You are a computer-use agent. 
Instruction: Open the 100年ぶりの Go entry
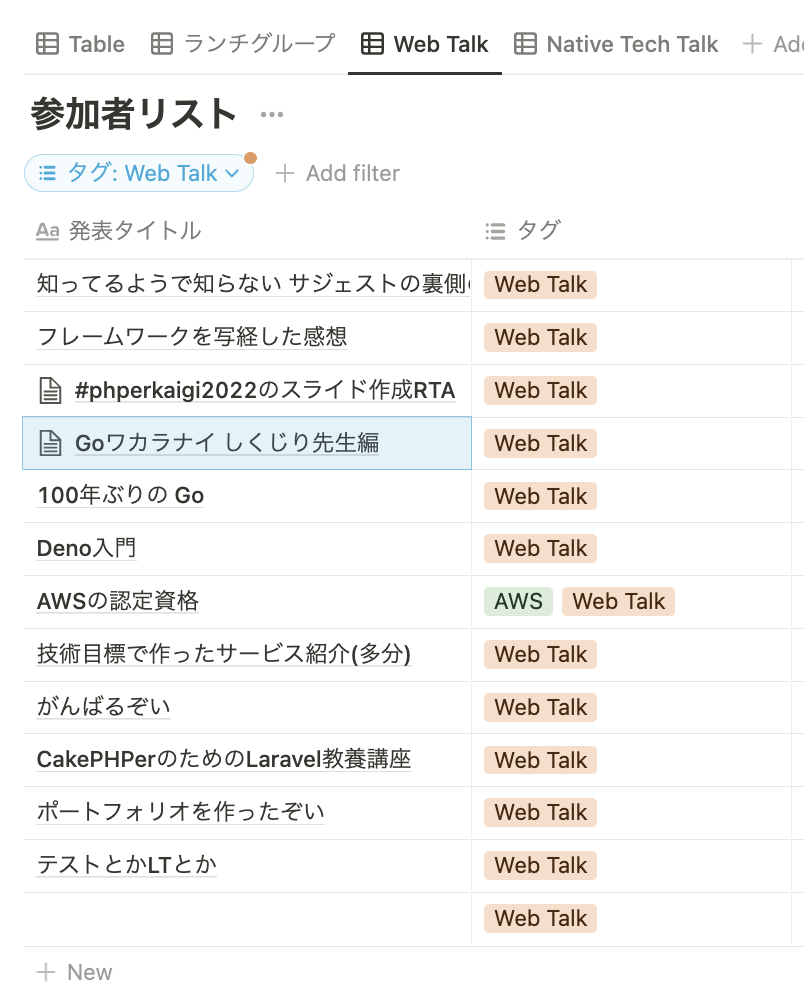(120, 496)
